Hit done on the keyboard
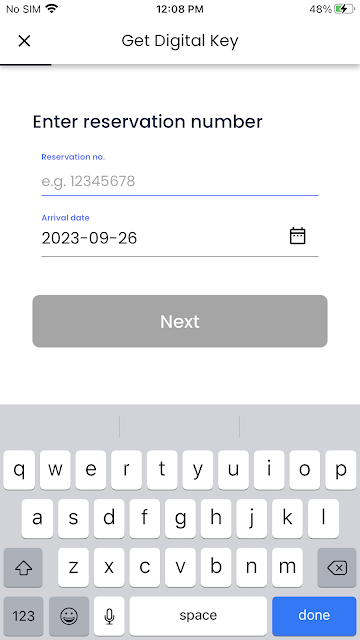 click(x=314, y=615)
